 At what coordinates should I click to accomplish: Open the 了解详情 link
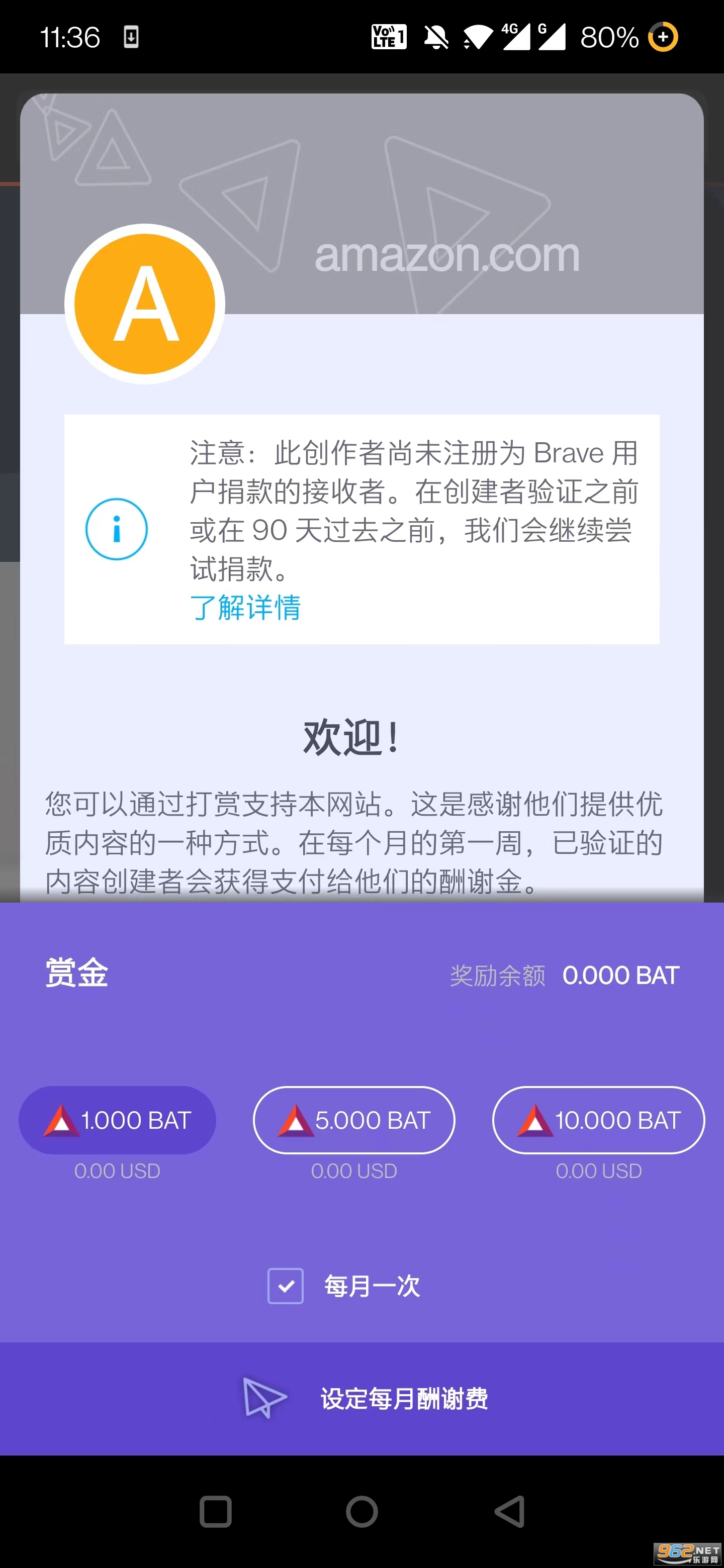click(245, 608)
